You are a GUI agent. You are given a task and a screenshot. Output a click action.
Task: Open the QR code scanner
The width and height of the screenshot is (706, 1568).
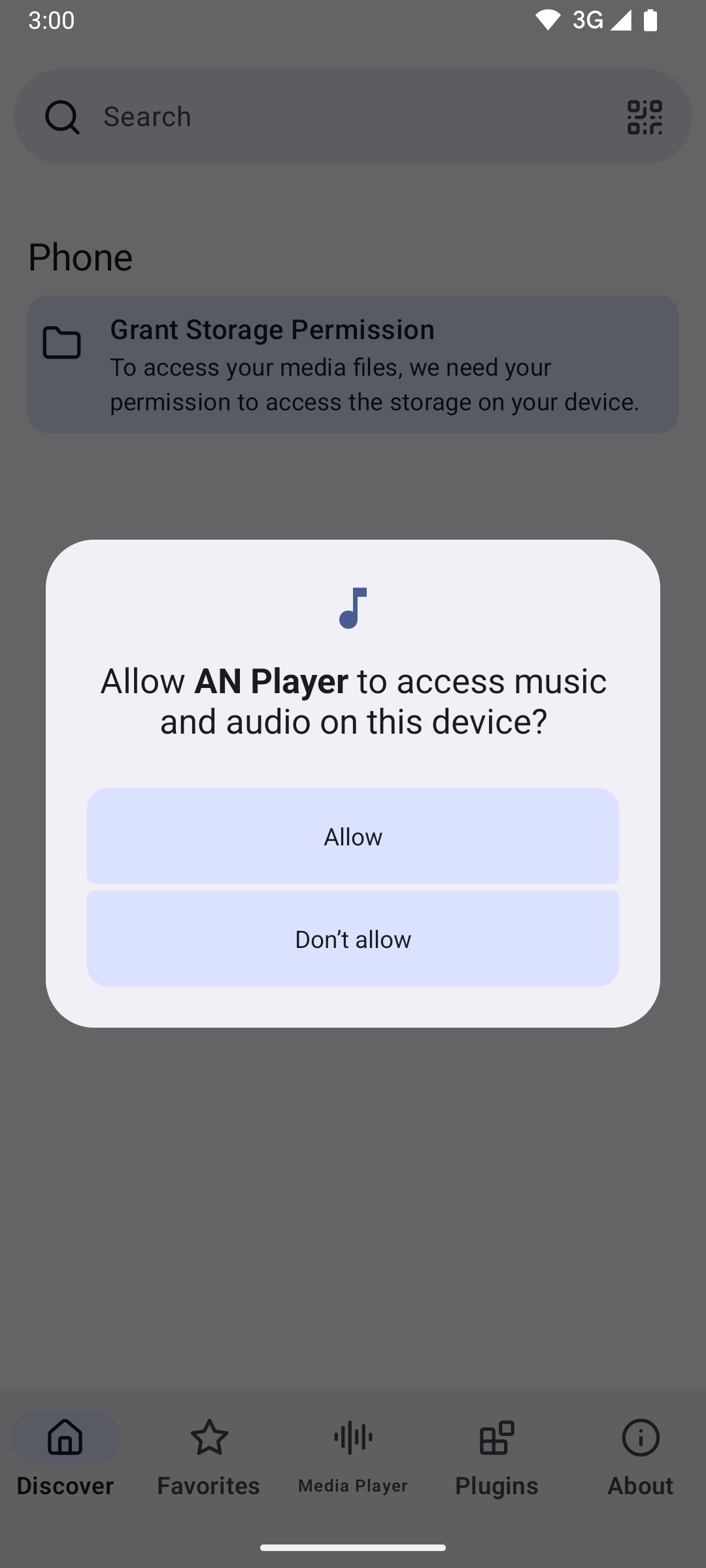pos(645,117)
